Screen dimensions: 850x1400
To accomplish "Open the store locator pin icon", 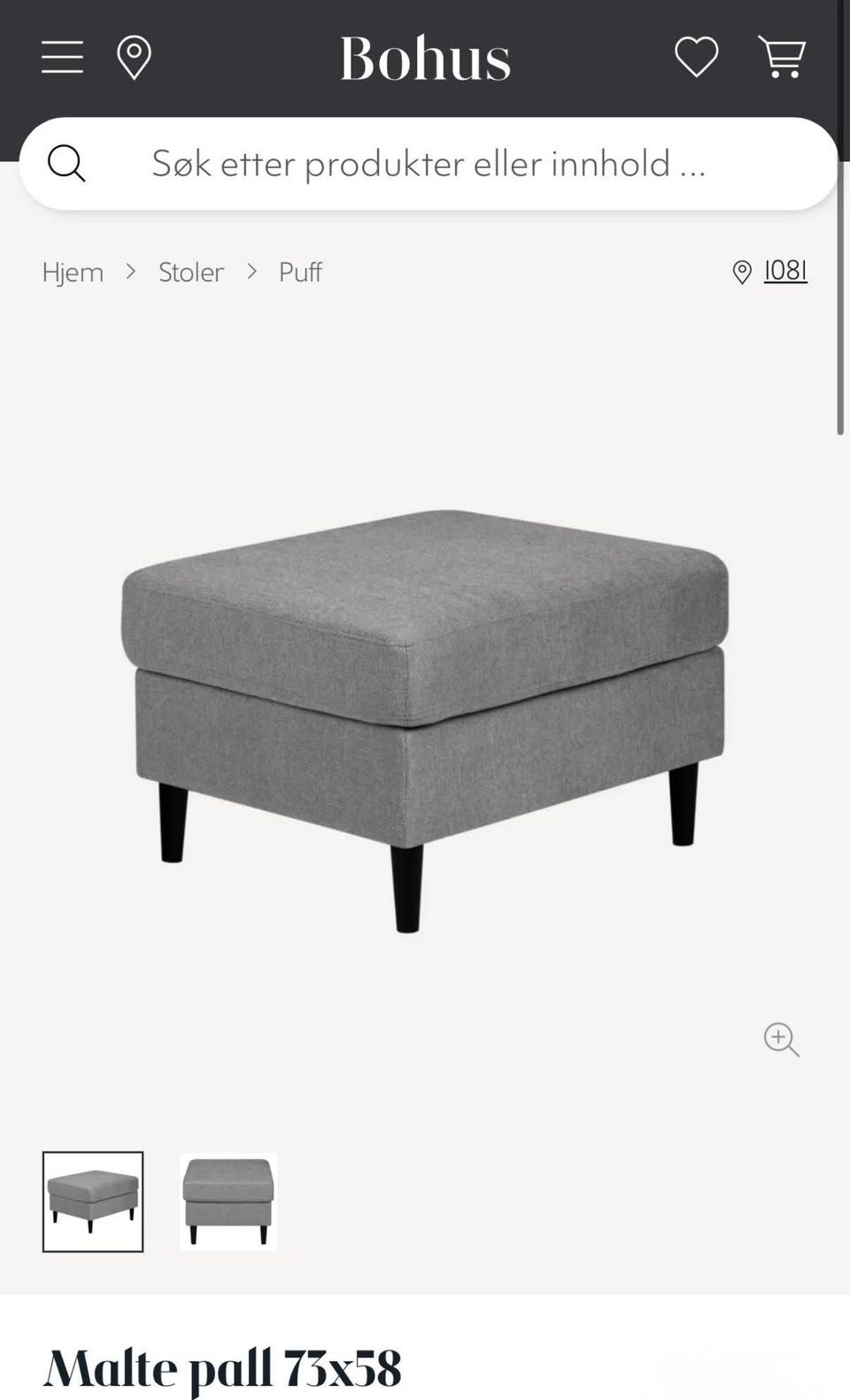I will click(134, 58).
